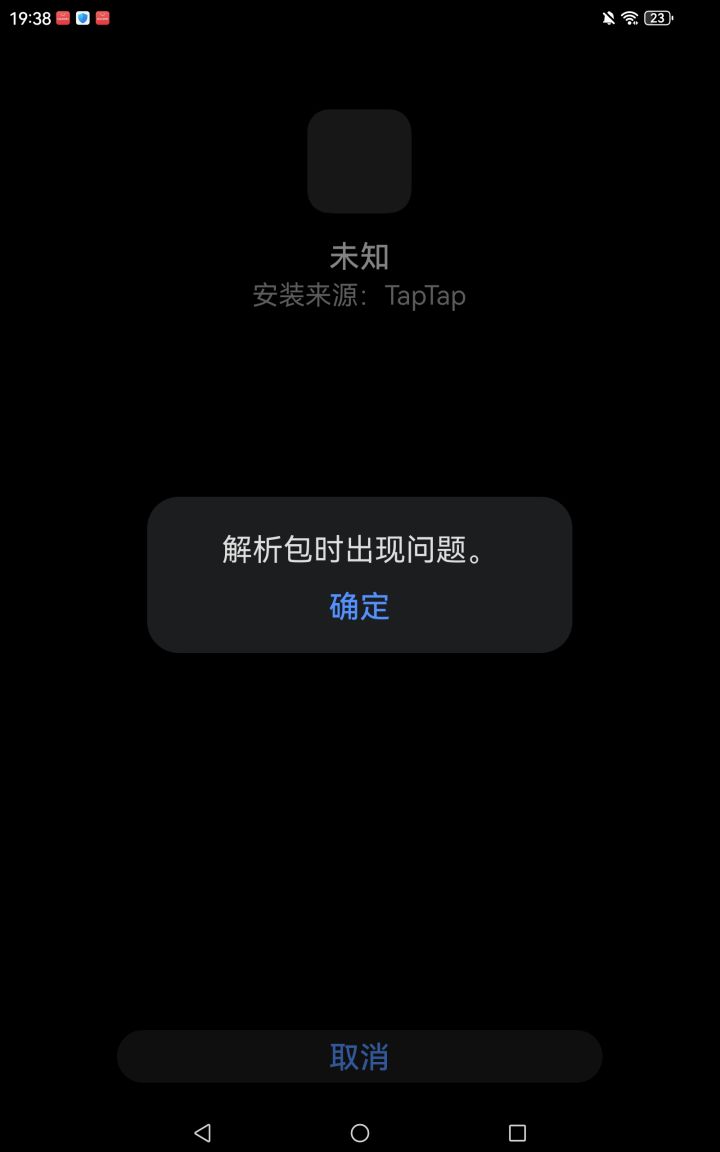Tap the Home circle navigation icon

coord(359,1131)
